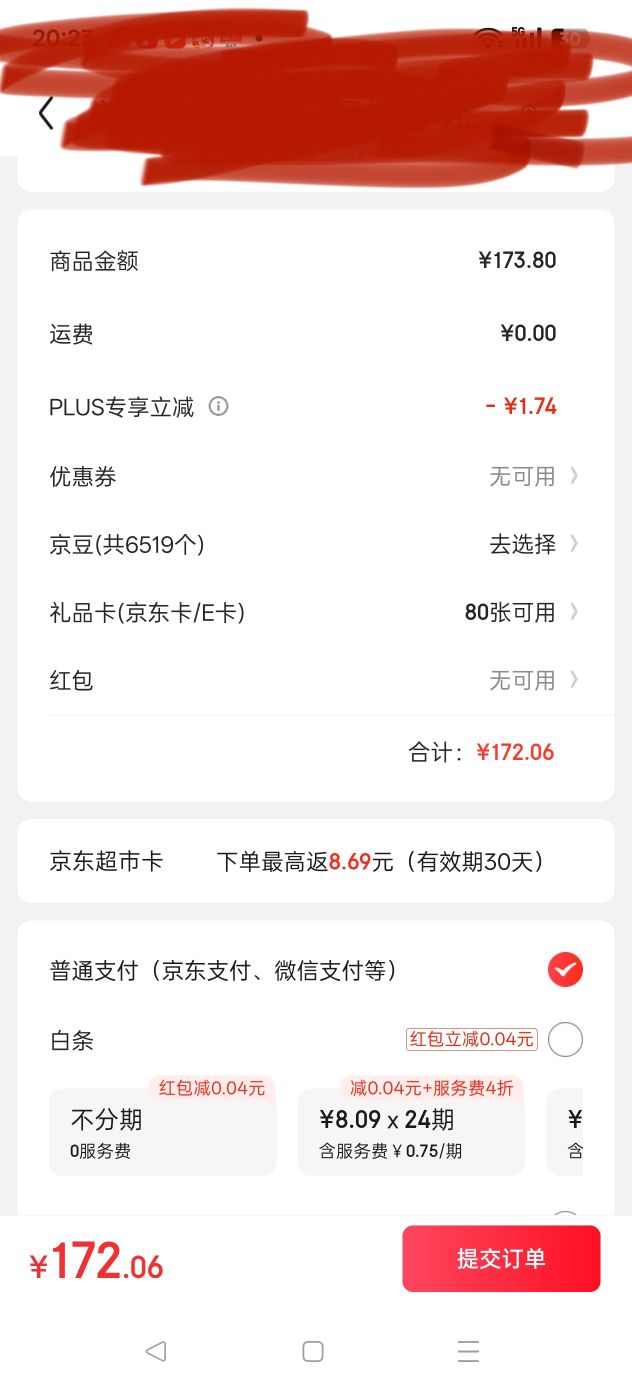This screenshot has height=1390, width=632.
Task: Choose the ¥8.09 x 24期 installment plan
Action: 410,1132
